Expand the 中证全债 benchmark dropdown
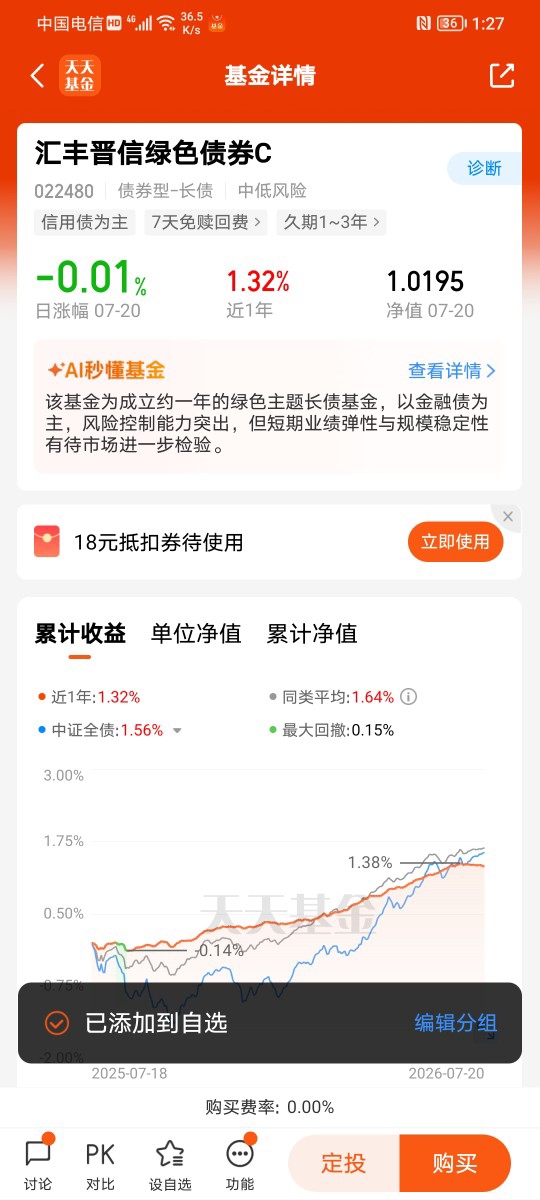 [x=177, y=730]
